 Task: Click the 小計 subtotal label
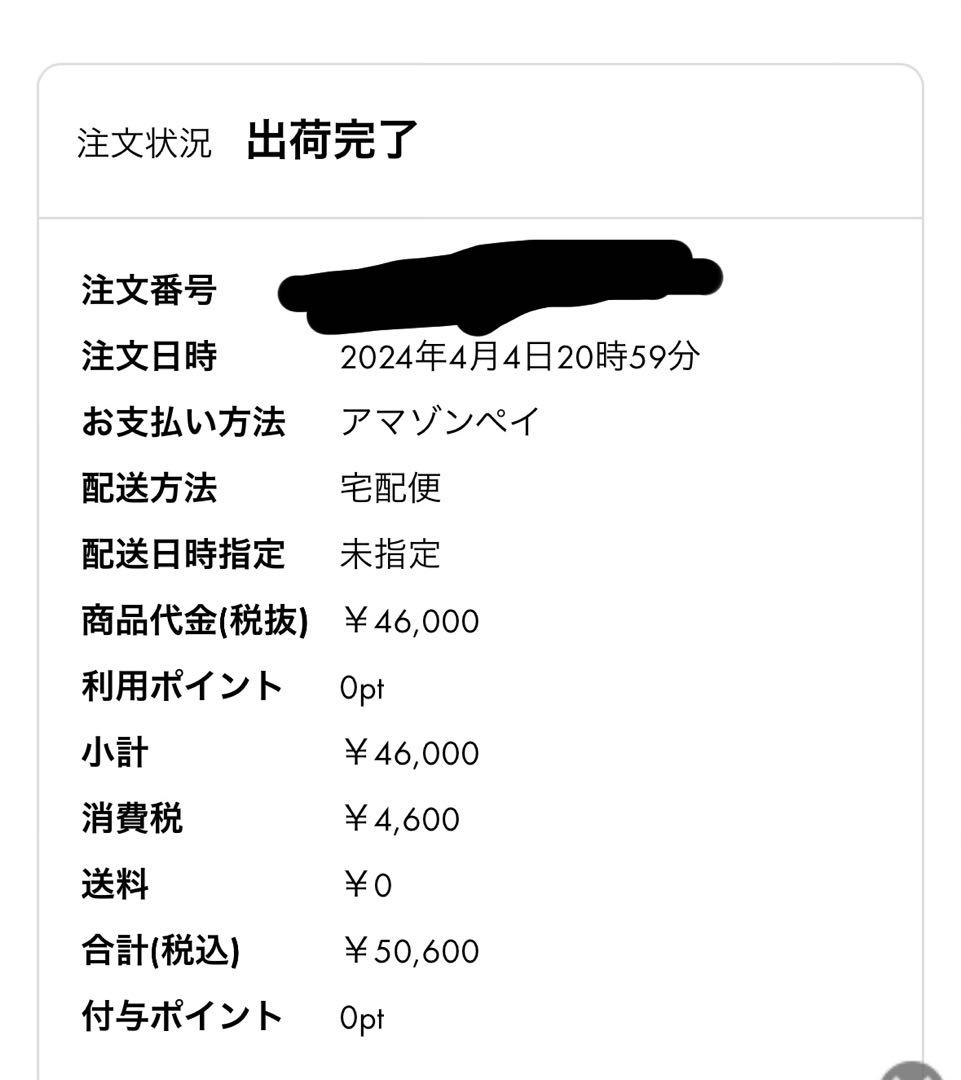112,753
